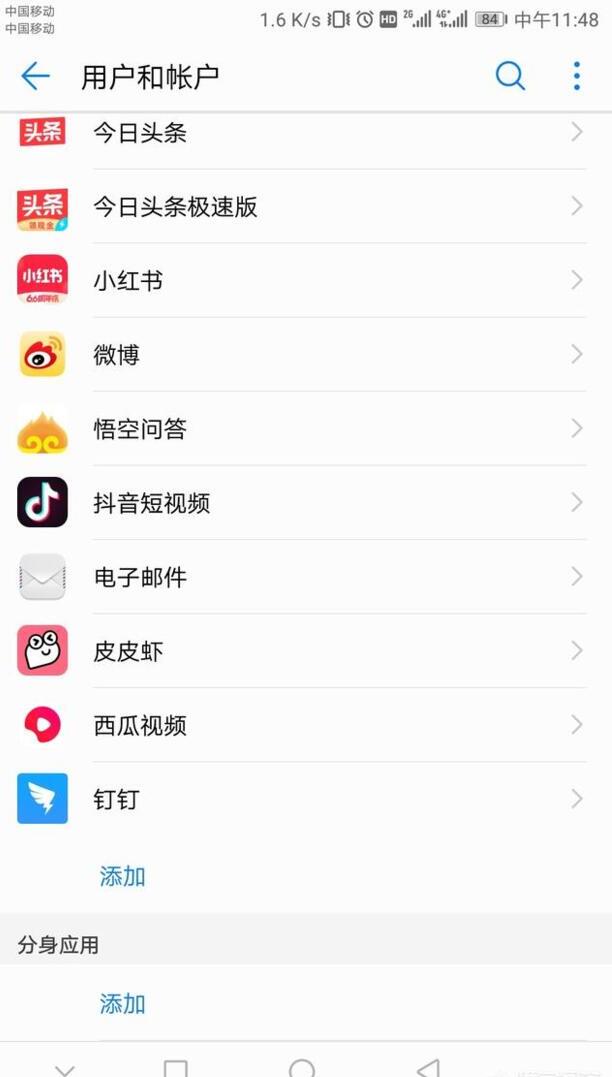Image resolution: width=612 pixels, height=1077 pixels.
Task: Open the three-dot overflow menu
Action: pos(577,76)
